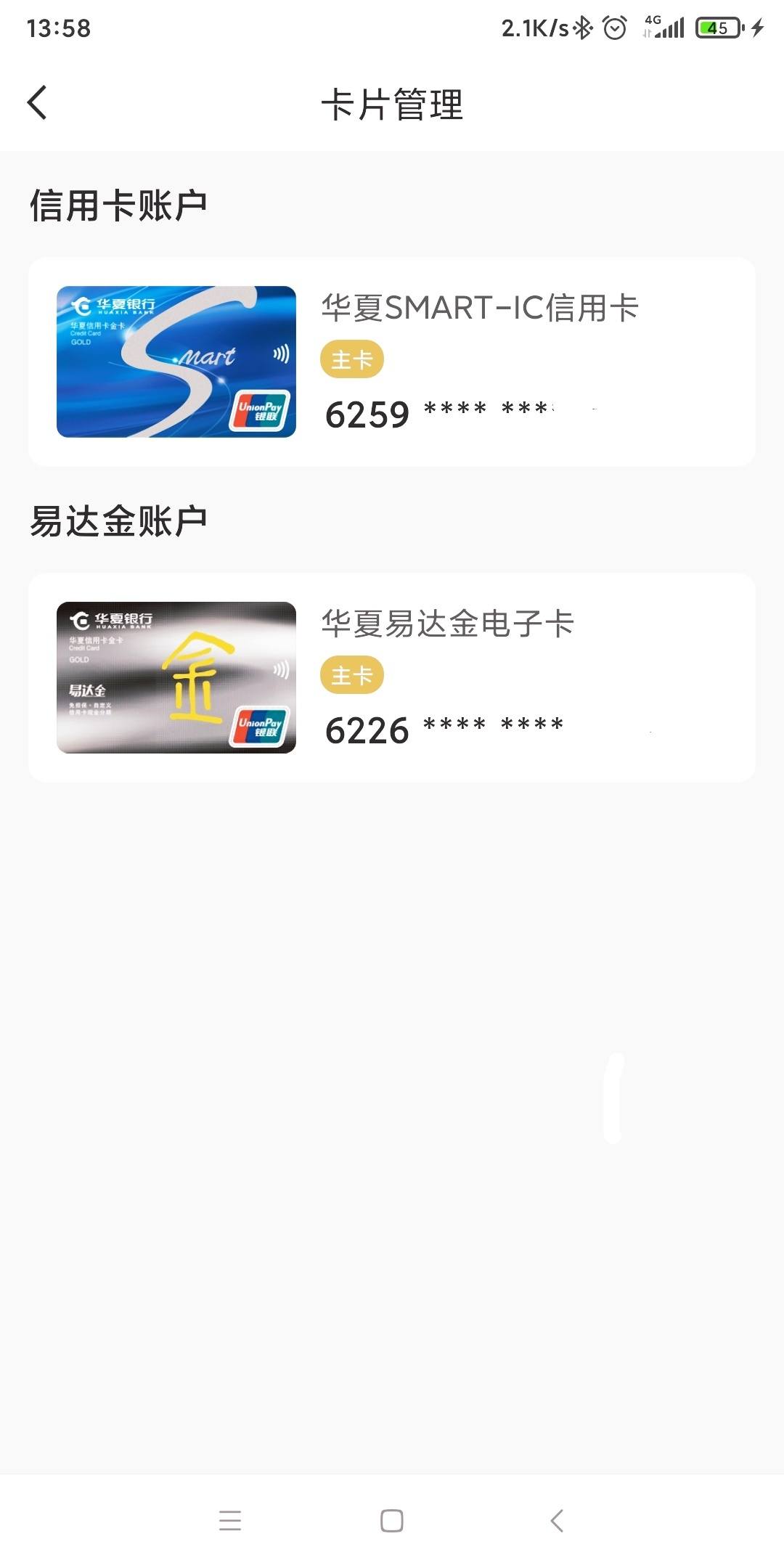
Task: Go back from the 卡片管理 page
Action: 38,102
